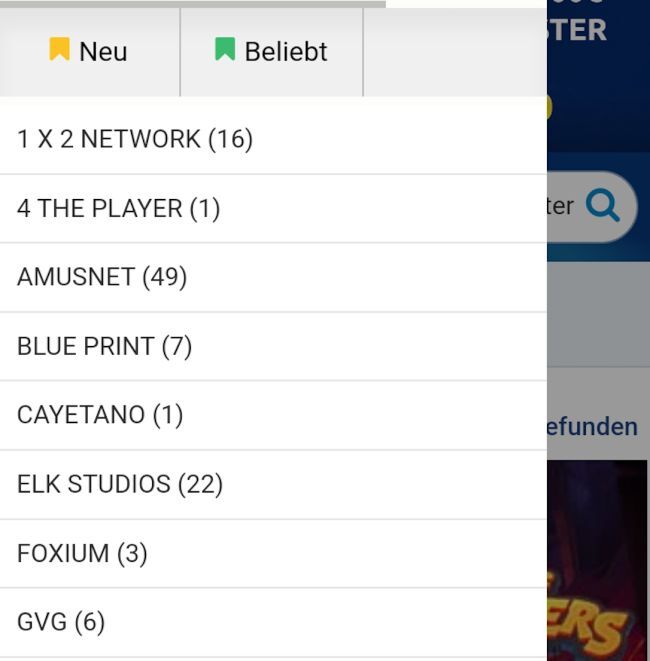Open AMUSNET games list
Screen dimensions: 650x661
coord(102,277)
